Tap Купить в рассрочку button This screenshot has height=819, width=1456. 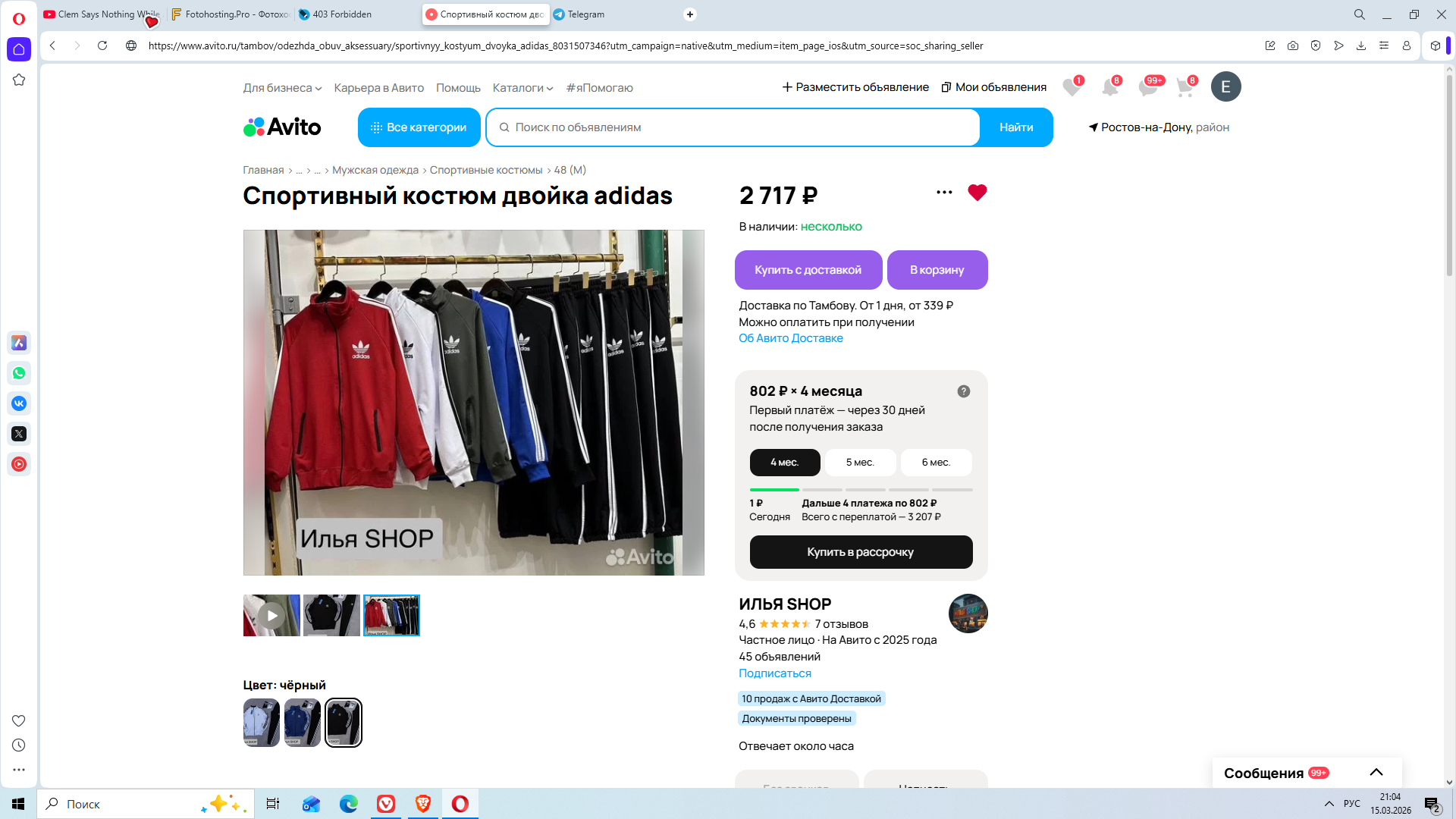(x=861, y=552)
